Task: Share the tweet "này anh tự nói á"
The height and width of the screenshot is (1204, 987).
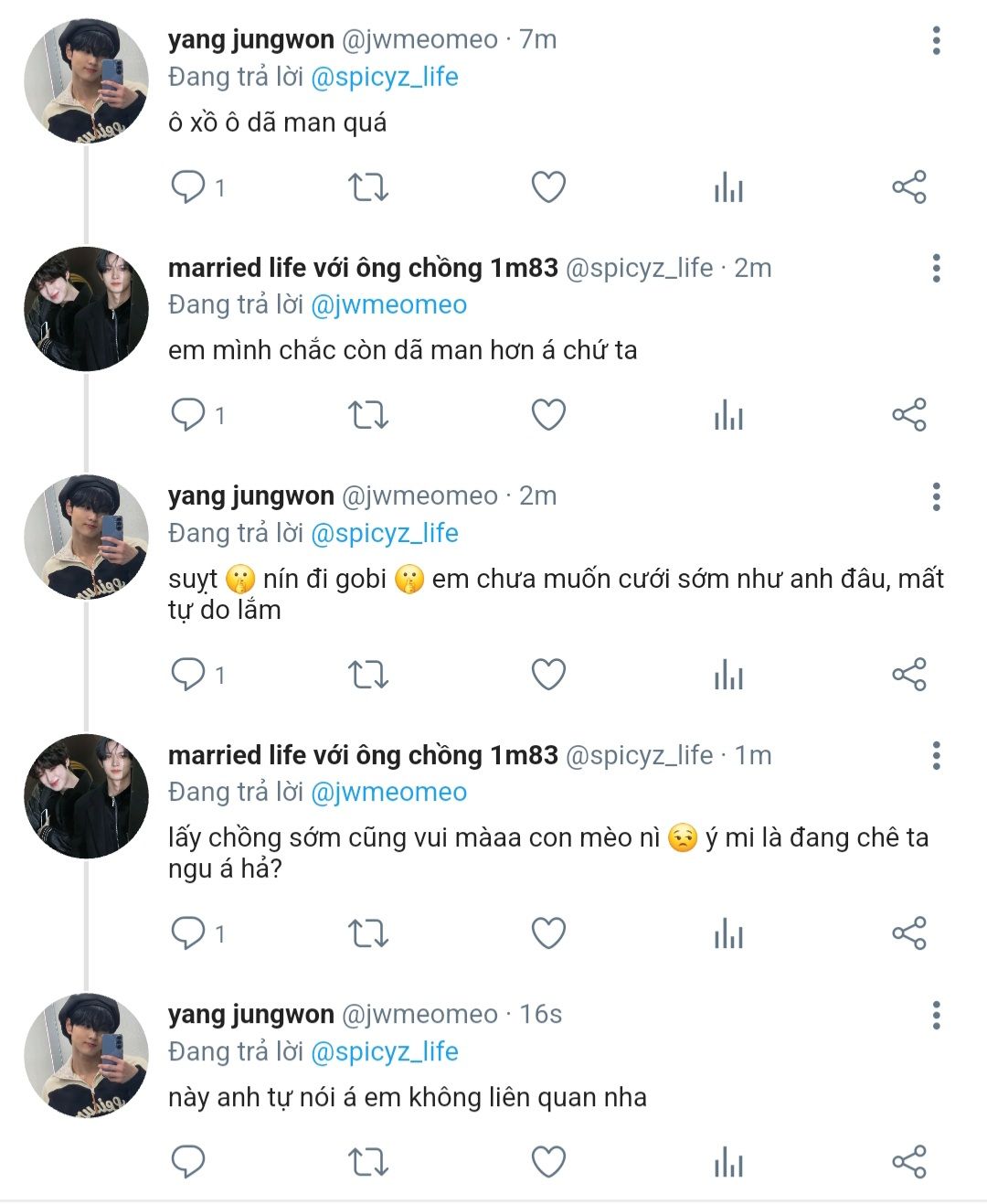Action: coord(909,1162)
